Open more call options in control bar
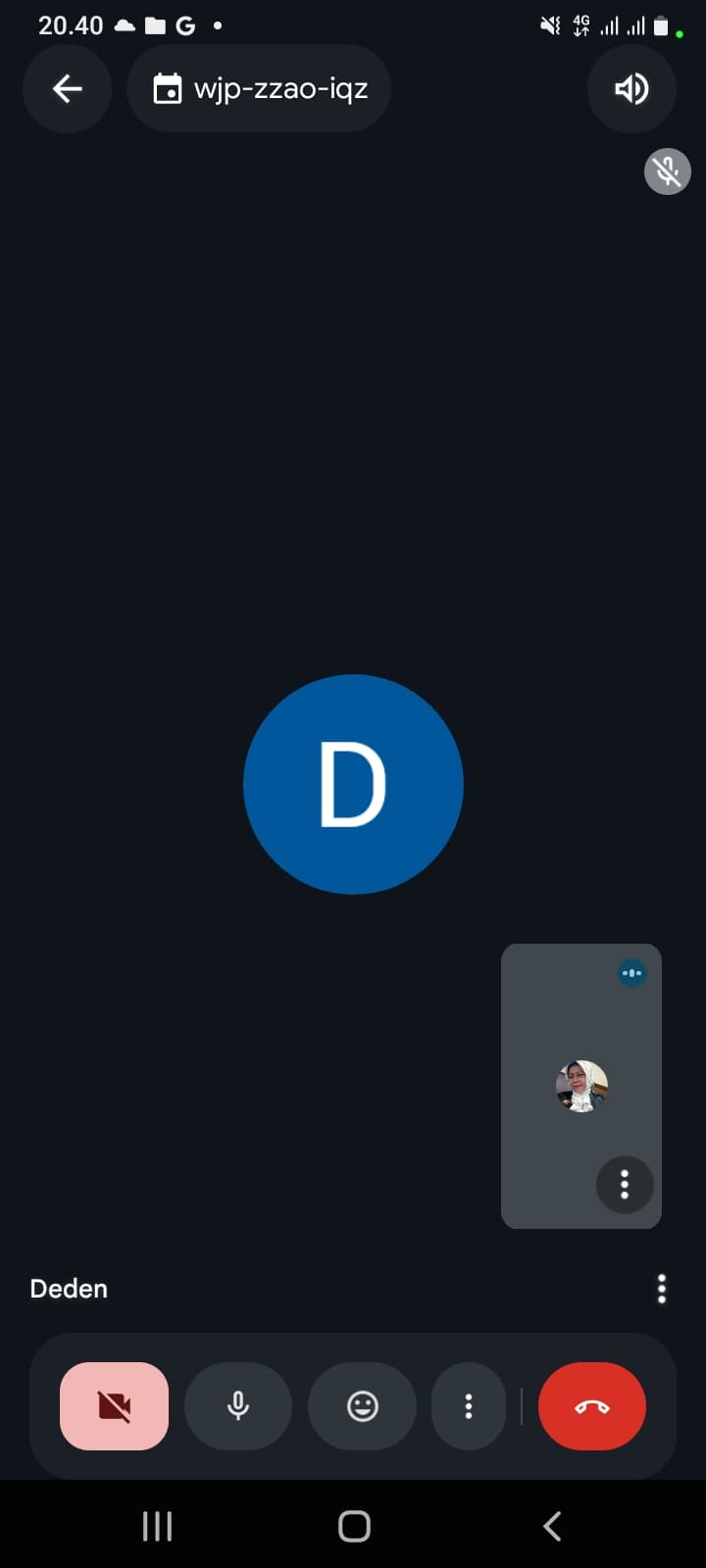Image resolution: width=706 pixels, height=1568 pixels. pyautogui.click(x=469, y=1406)
